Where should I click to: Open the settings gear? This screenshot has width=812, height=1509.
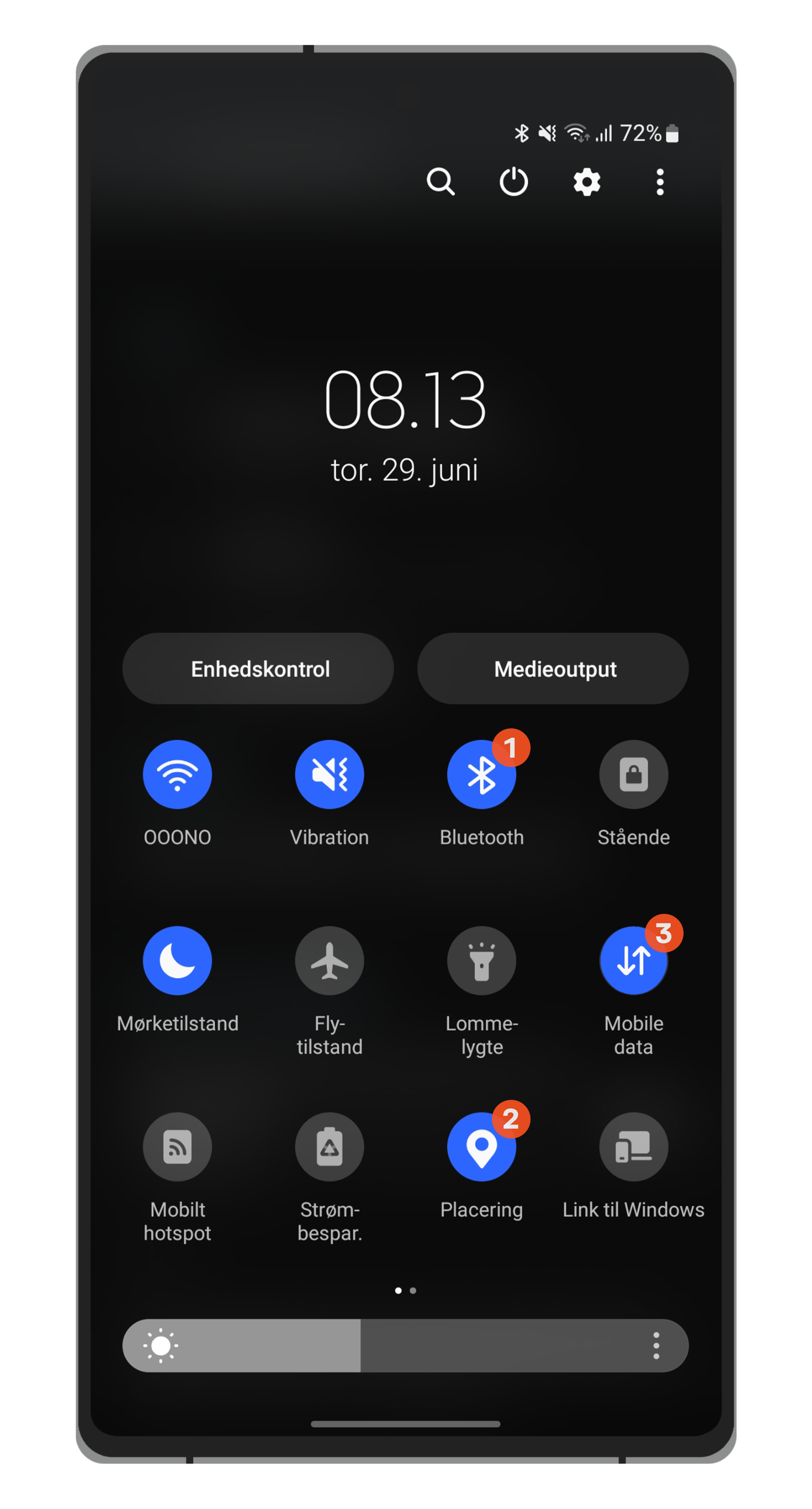point(587,182)
